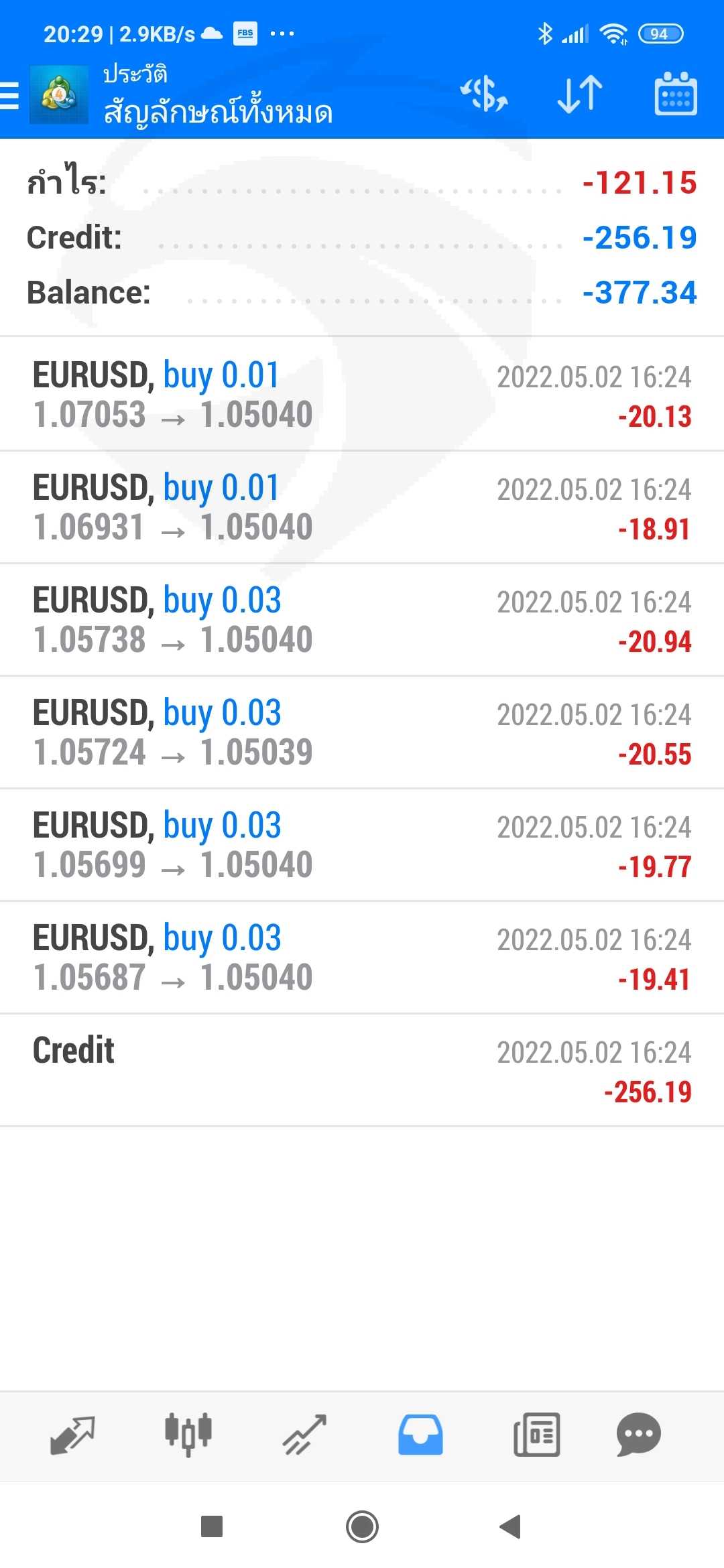
Task: Open the News tab
Action: click(x=536, y=1435)
